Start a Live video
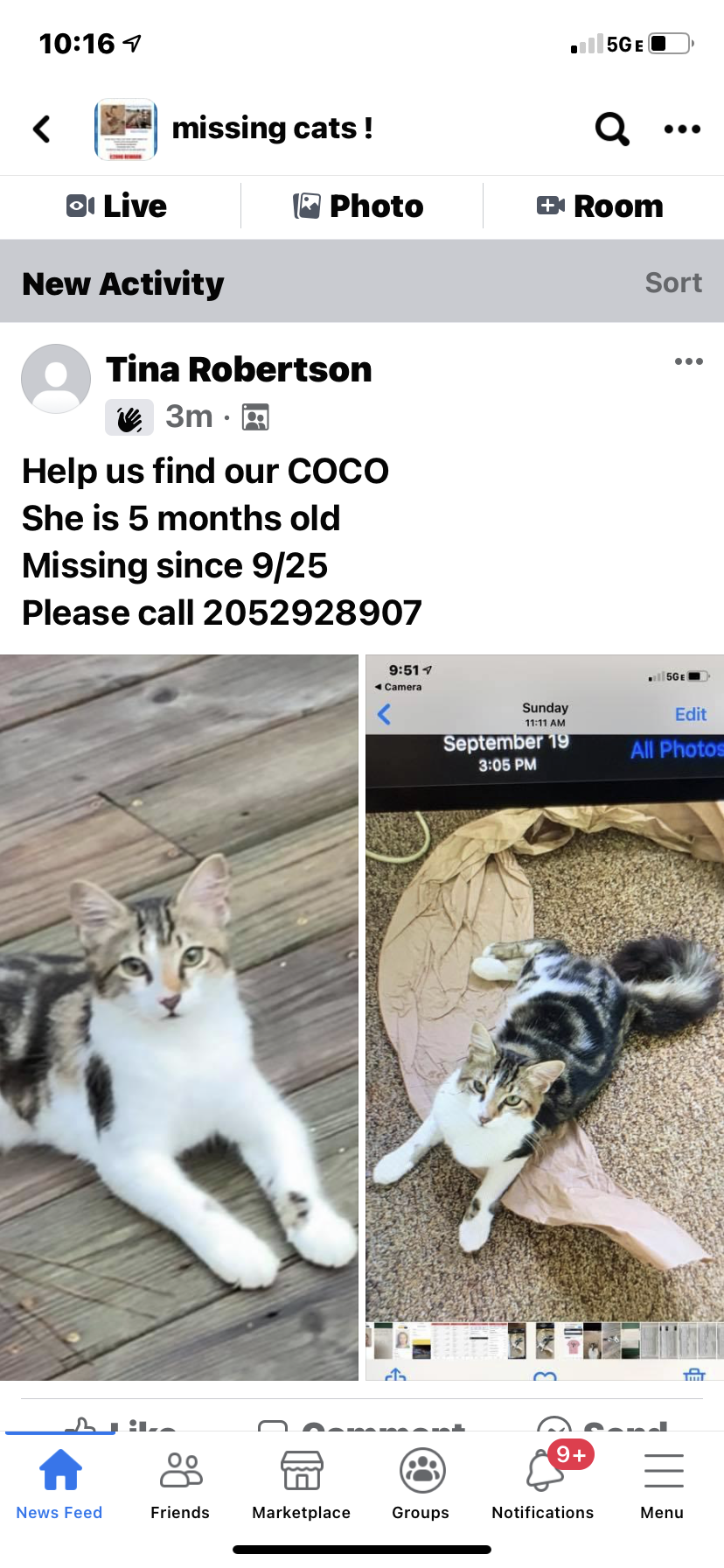Screen dimensions: 724x1568 click(117, 206)
